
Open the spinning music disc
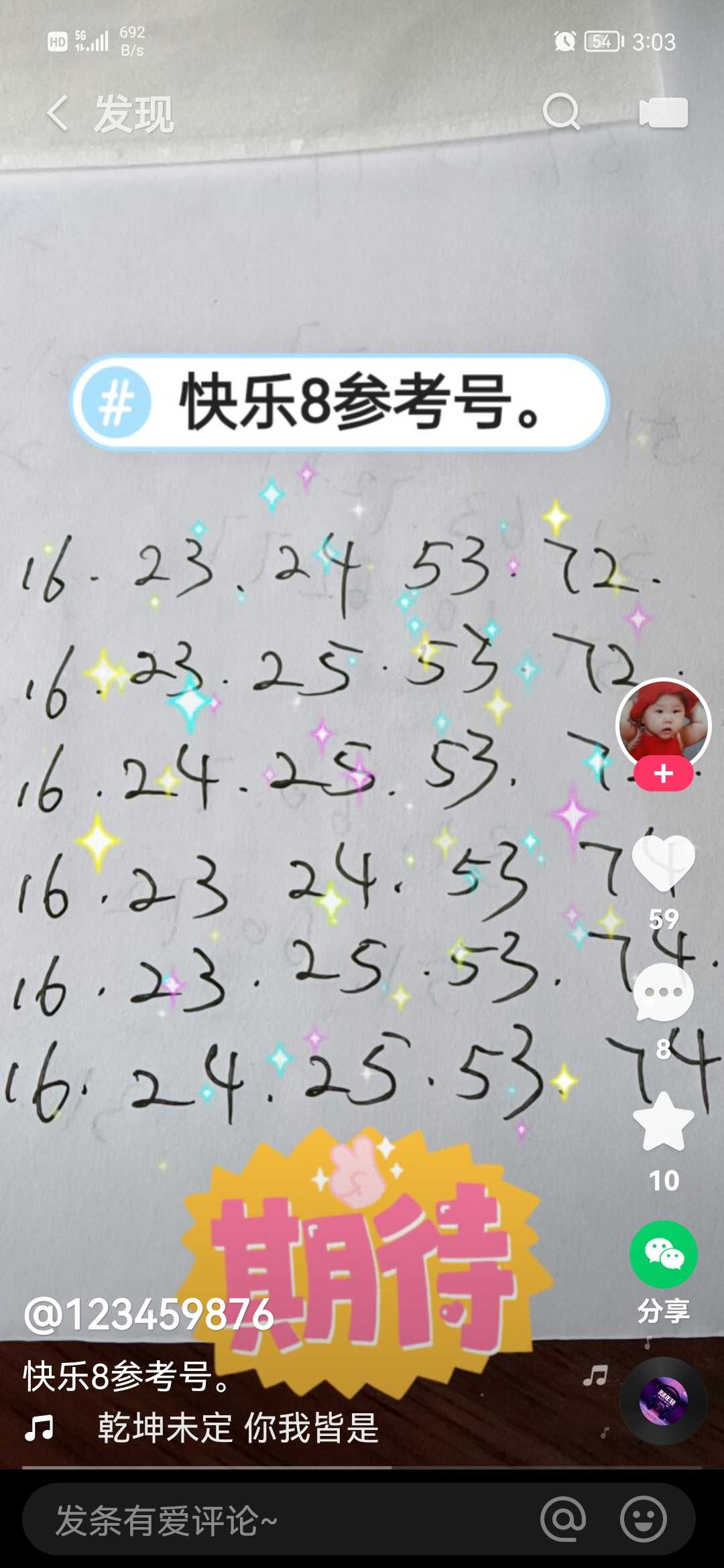point(663,1400)
